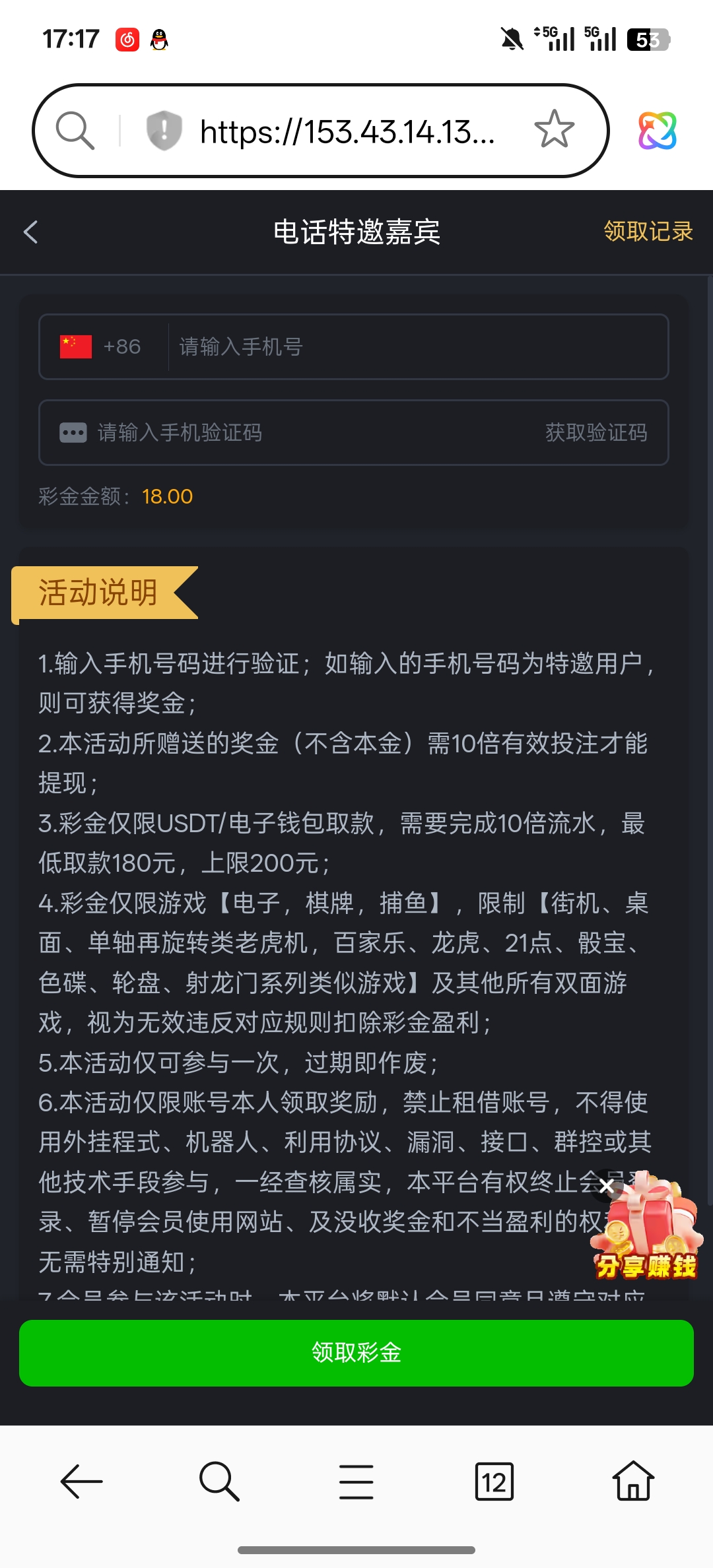The height and width of the screenshot is (1568, 713).
Task: Open browser search from bottom toolbar
Action: coord(219,1482)
